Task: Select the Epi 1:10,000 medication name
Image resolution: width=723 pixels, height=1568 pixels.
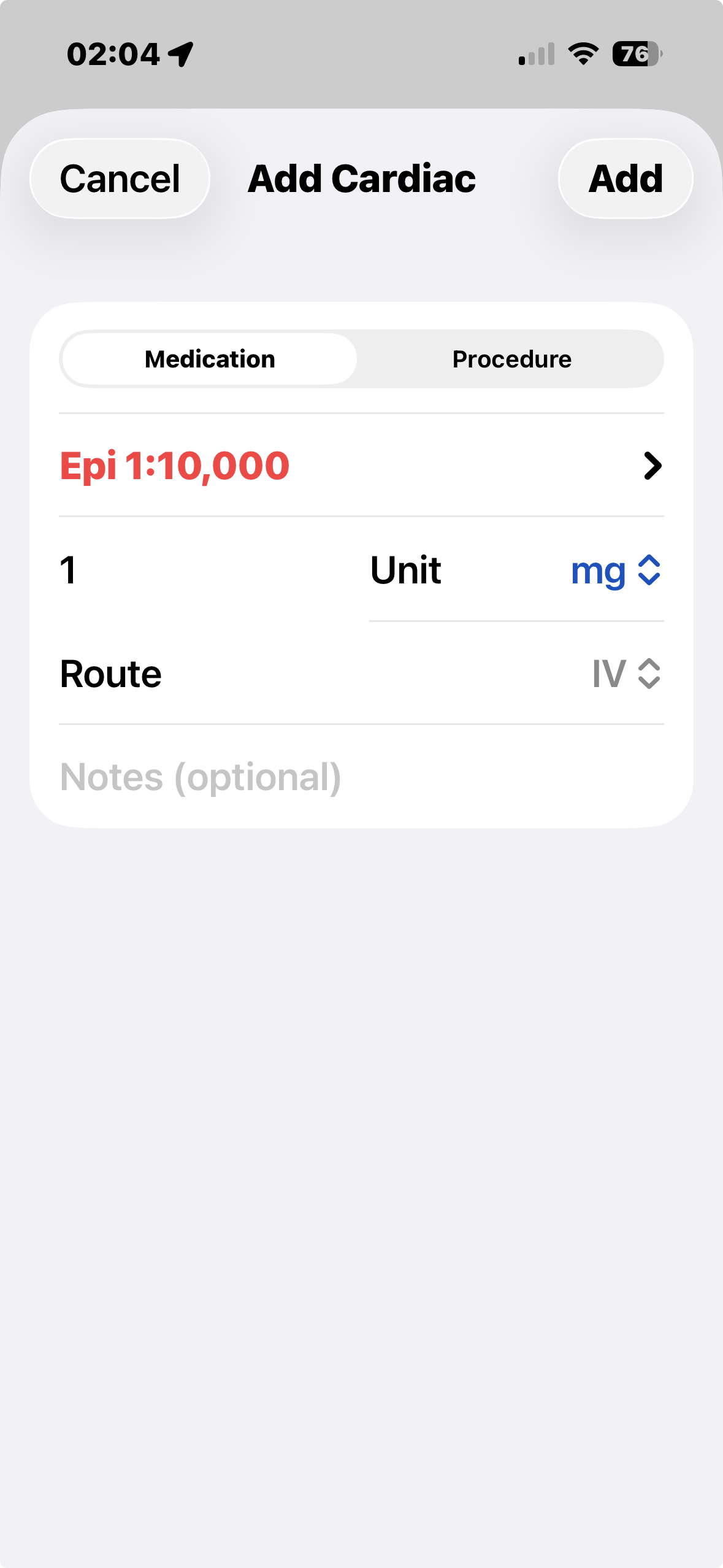Action: pyautogui.click(x=174, y=465)
